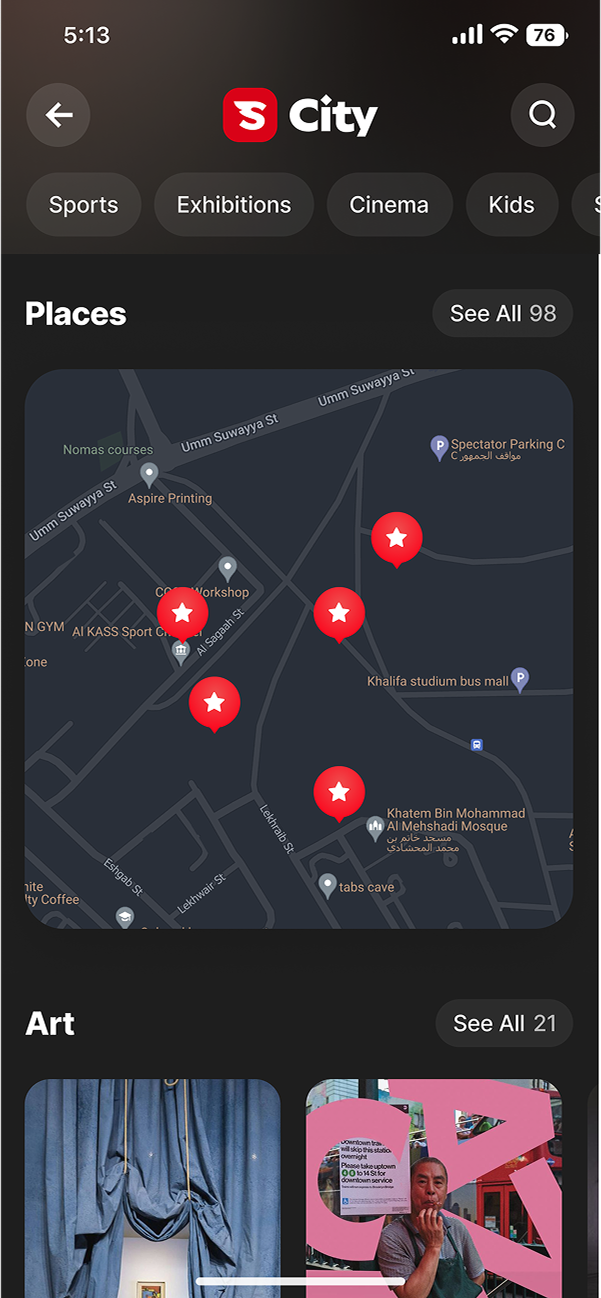Select the Sports chip
The image size is (601, 1298).
pyautogui.click(x=83, y=205)
